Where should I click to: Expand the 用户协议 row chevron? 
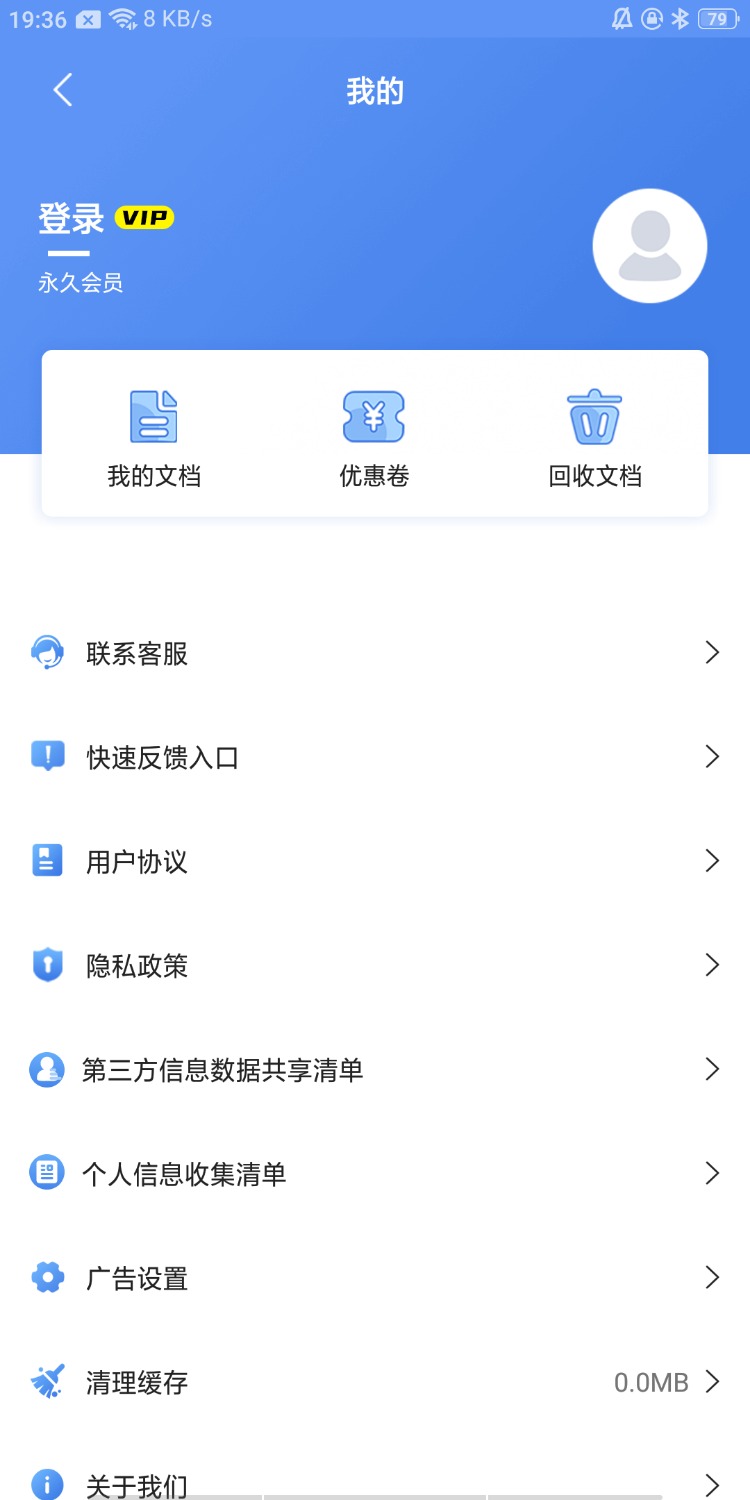click(712, 861)
